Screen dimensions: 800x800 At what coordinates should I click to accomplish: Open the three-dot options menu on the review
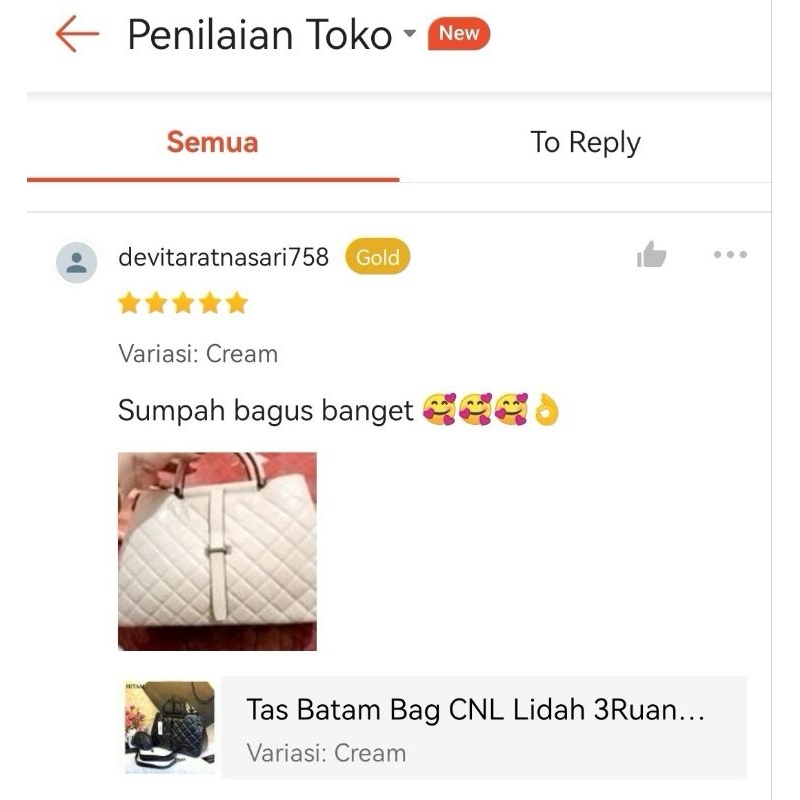730,255
